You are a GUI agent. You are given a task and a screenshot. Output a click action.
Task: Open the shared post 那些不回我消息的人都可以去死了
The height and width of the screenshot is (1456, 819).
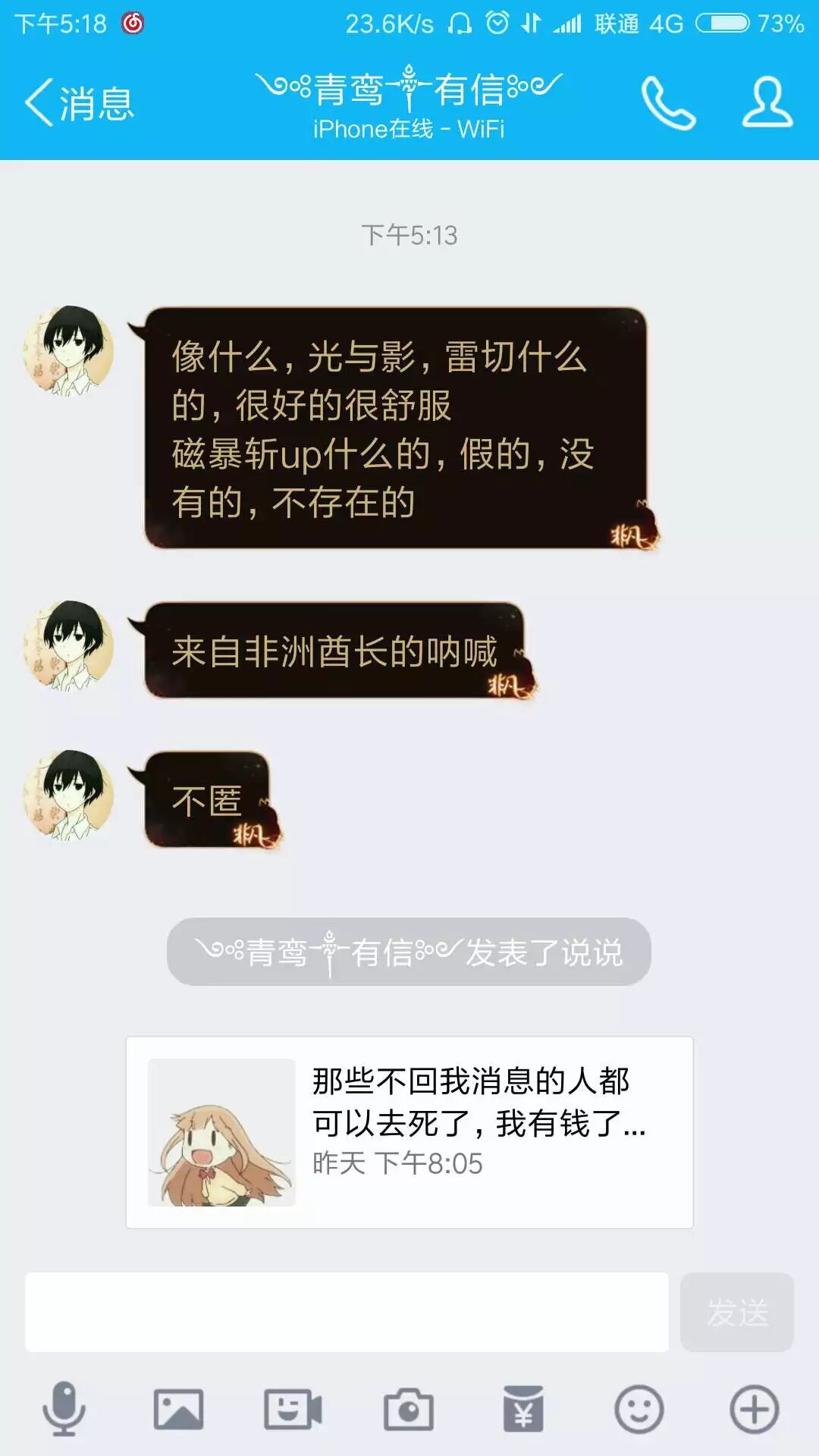click(x=409, y=1132)
